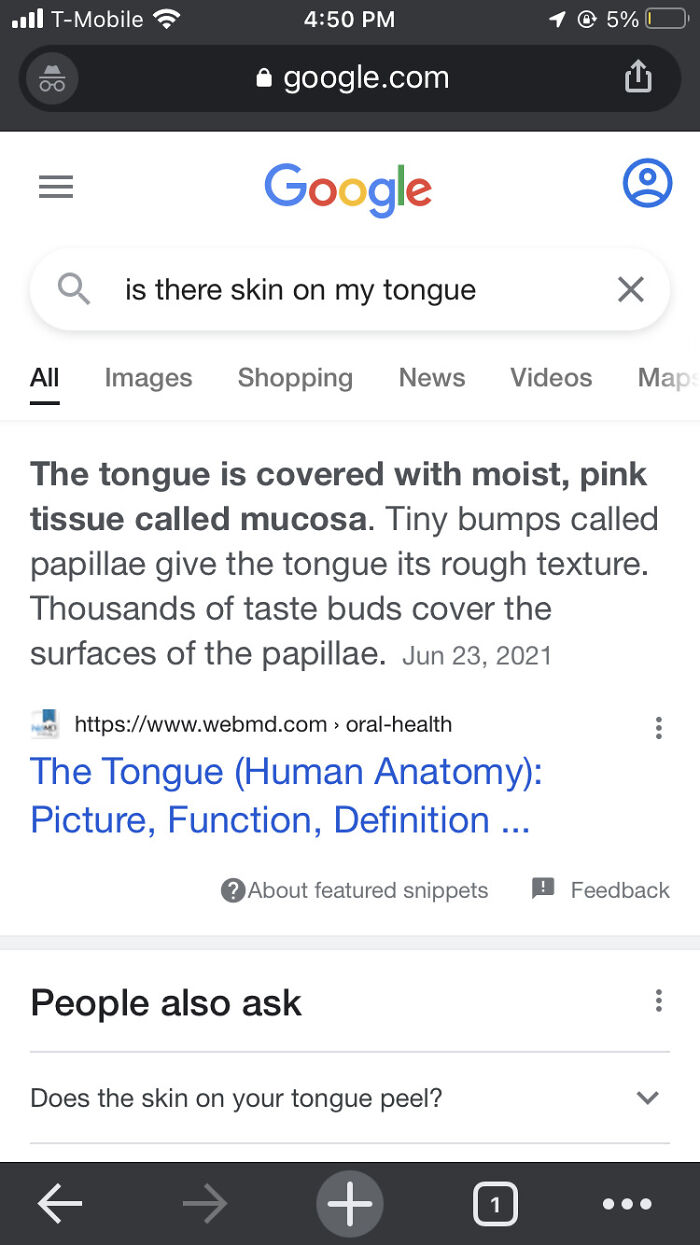Open options menu for the WebMD result
Image resolution: width=700 pixels, height=1245 pixels.
point(658,727)
